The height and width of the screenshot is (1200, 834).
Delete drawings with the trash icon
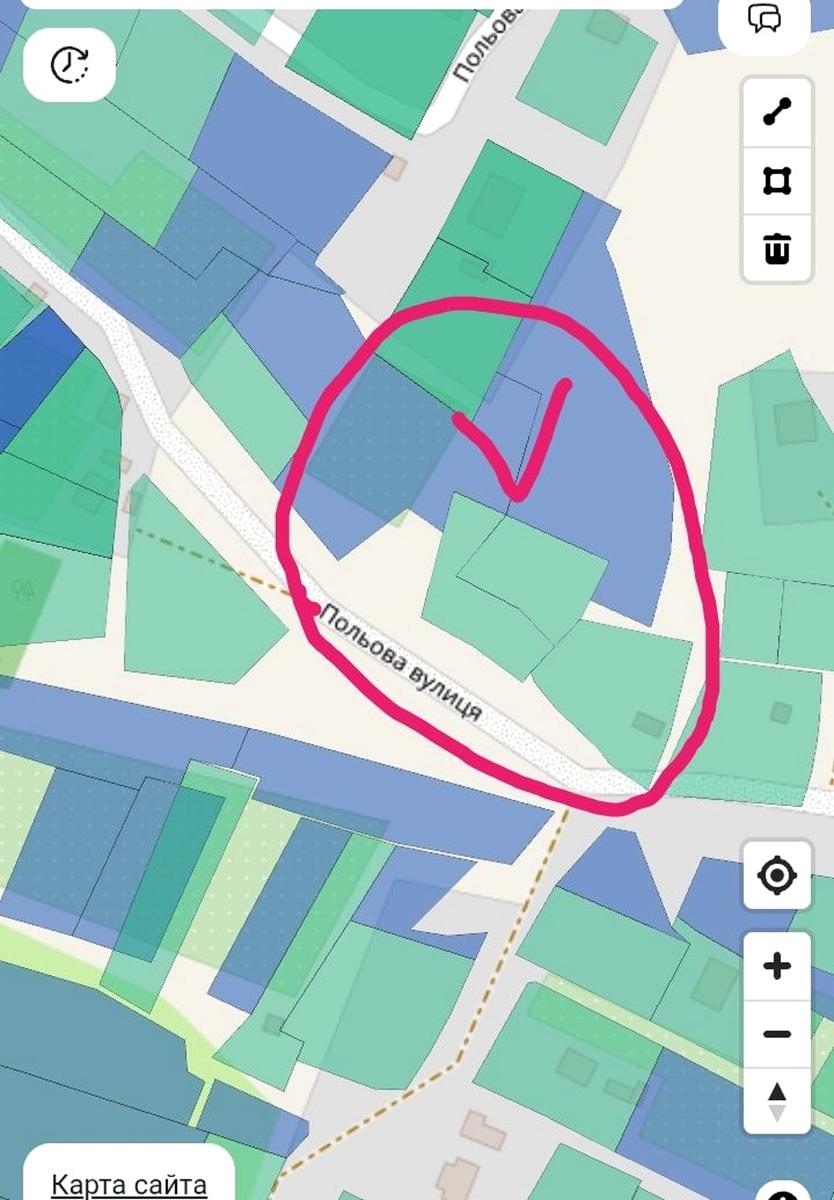777,247
